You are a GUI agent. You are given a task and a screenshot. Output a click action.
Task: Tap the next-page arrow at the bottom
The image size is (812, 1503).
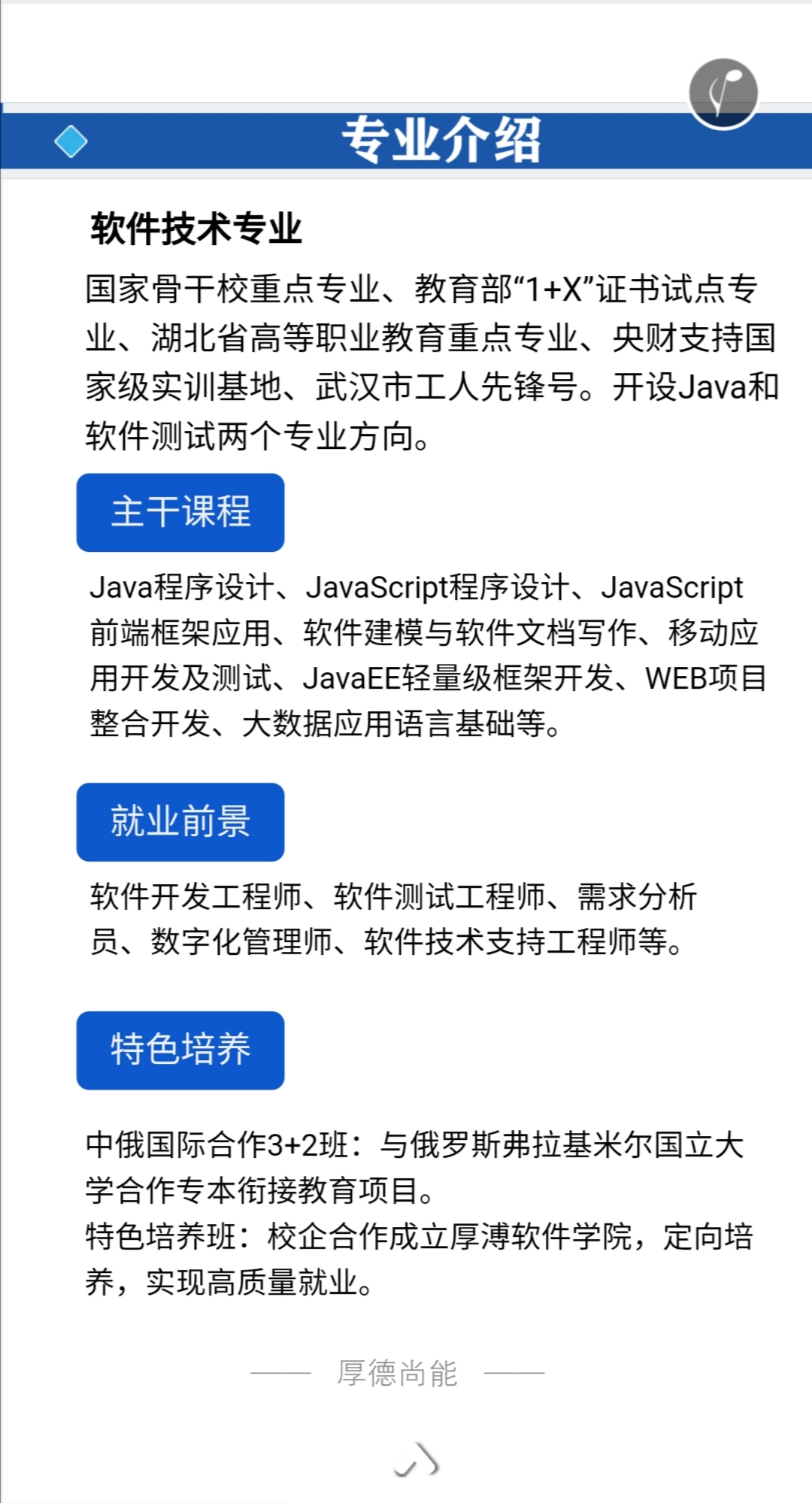coord(416,1460)
